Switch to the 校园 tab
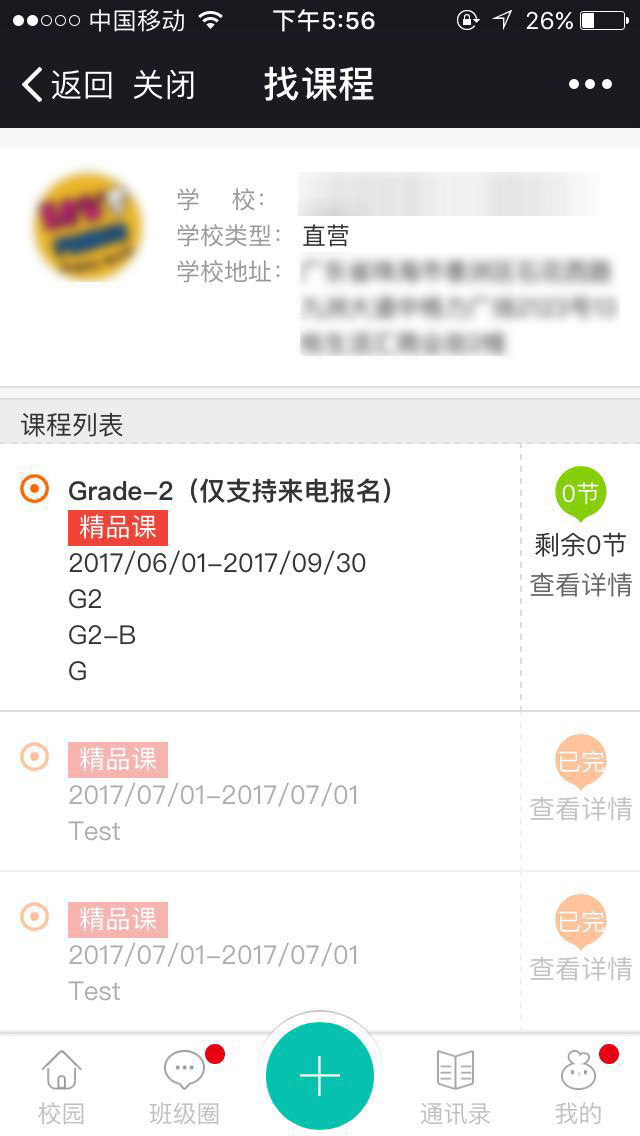This screenshot has width=640, height=1136. [61, 1086]
